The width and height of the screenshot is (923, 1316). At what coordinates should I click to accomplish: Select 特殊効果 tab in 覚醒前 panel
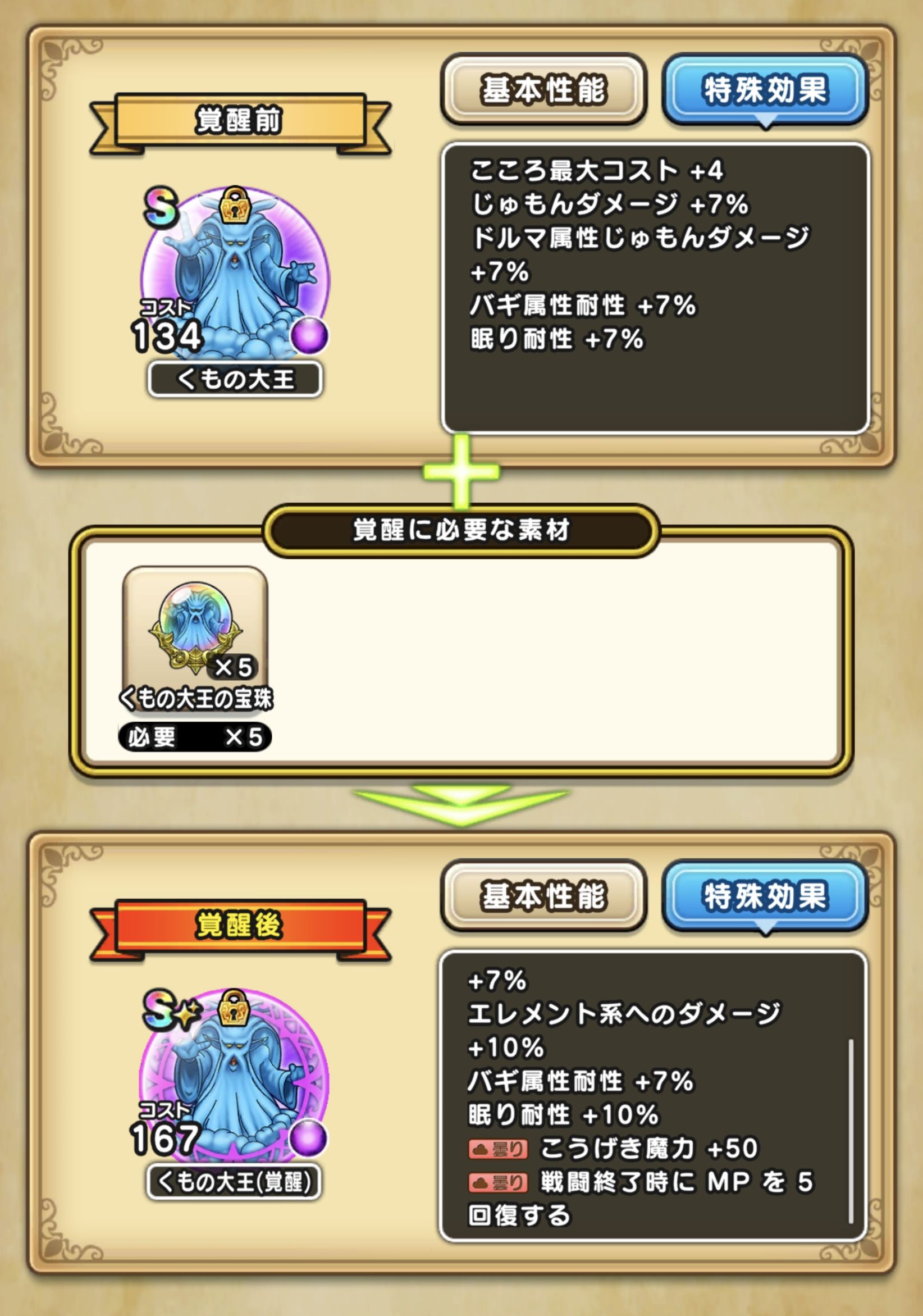pos(765,90)
